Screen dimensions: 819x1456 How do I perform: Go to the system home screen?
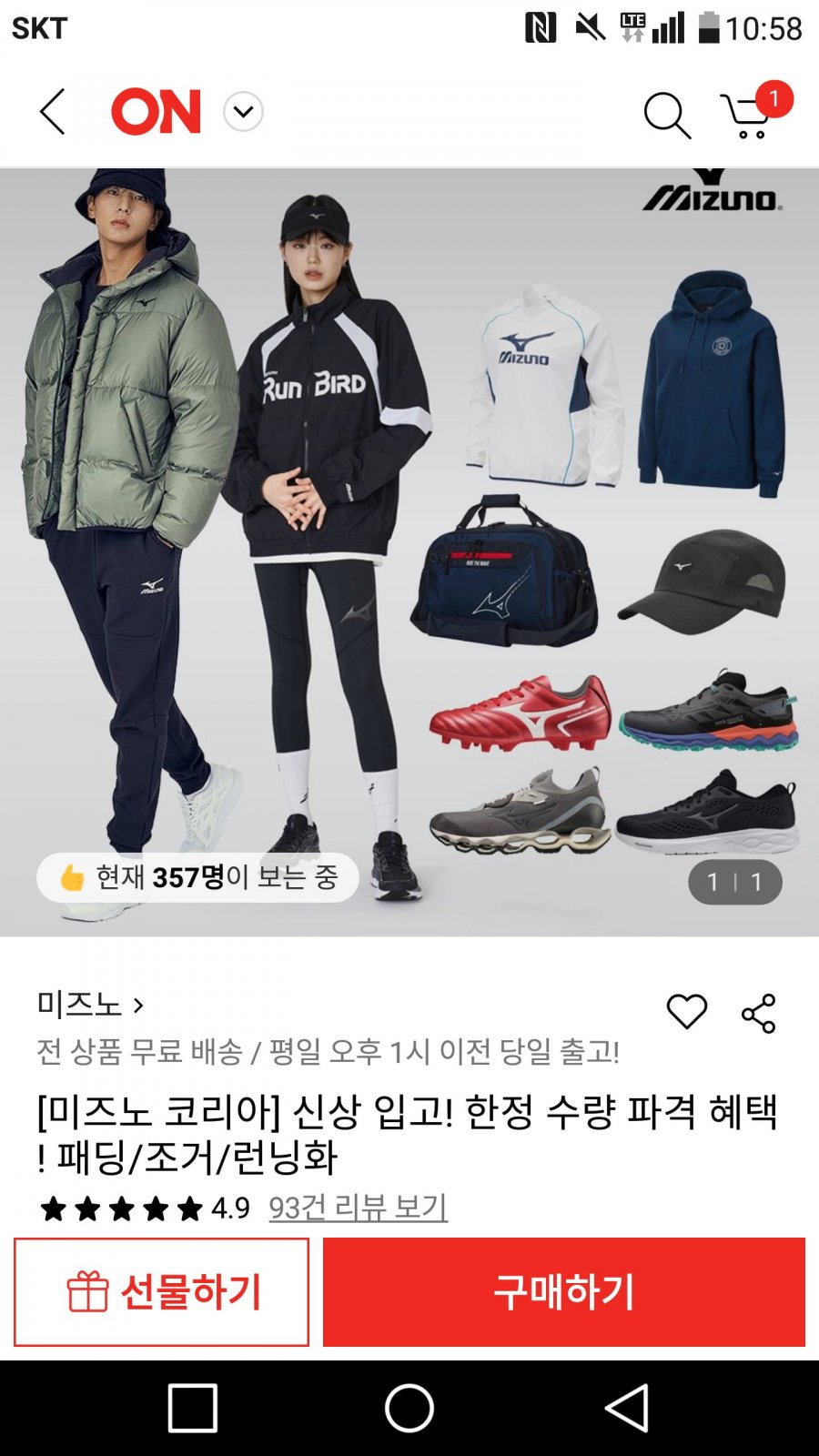point(409,1408)
